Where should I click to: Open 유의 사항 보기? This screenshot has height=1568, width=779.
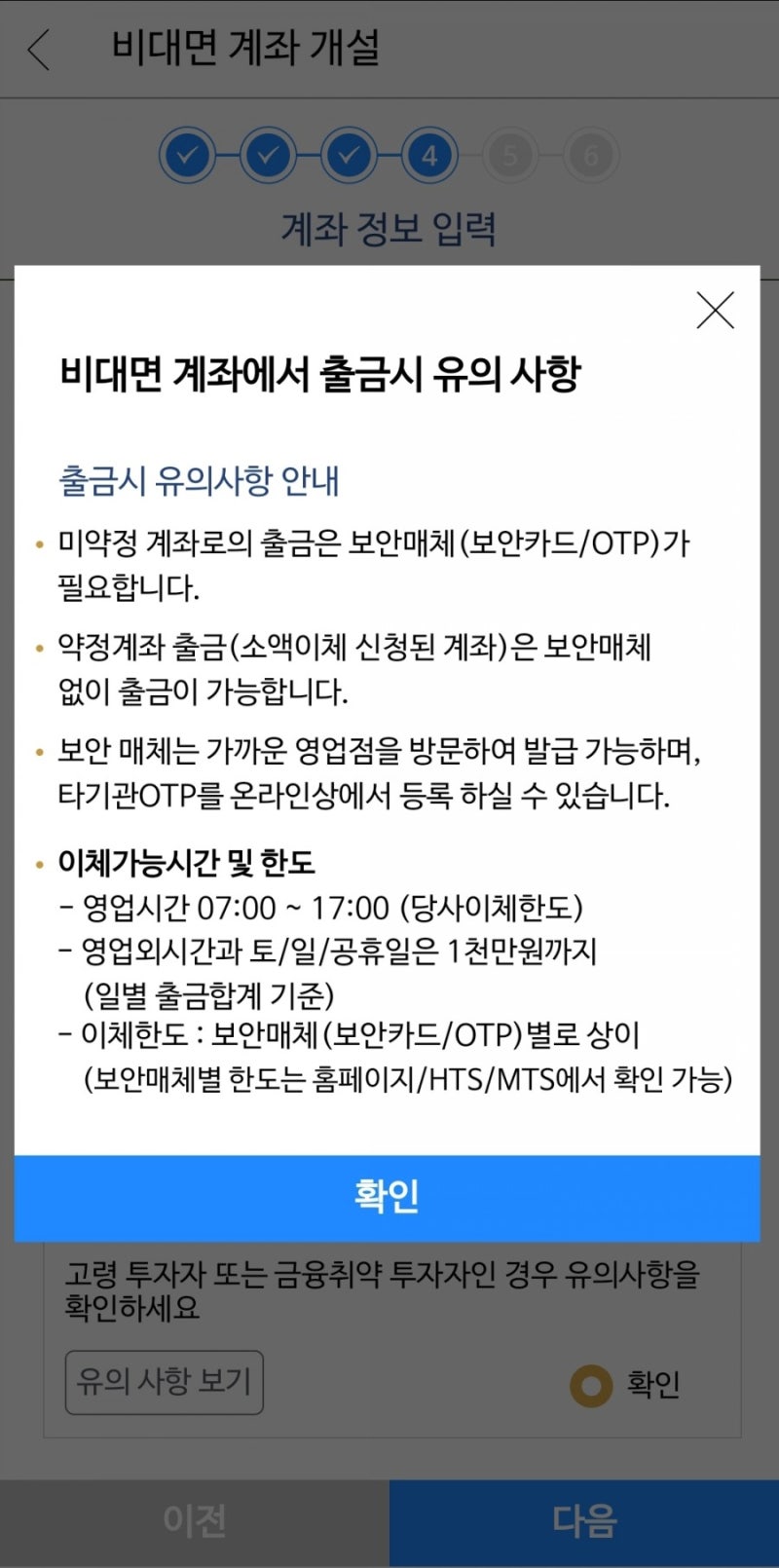[164, 1381]
